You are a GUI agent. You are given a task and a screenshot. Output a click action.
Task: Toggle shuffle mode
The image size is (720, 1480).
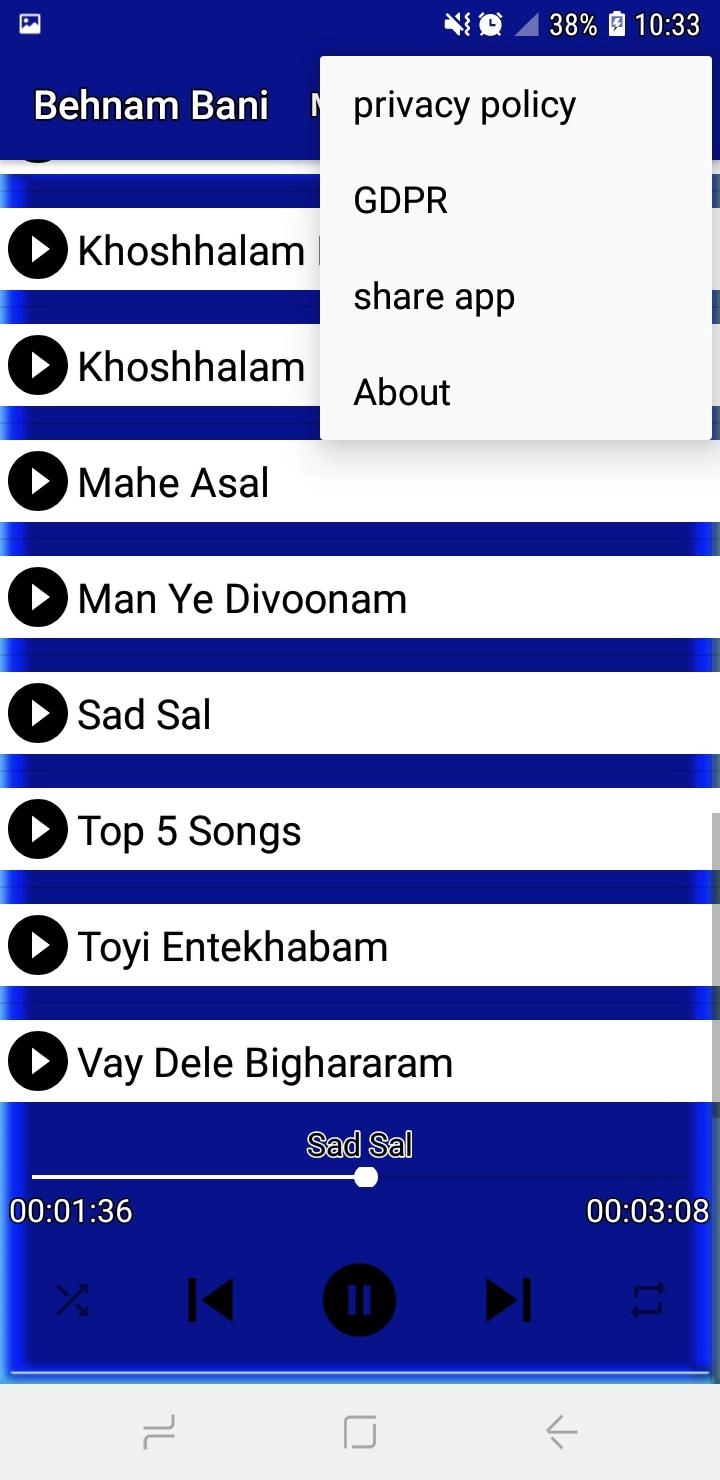point(72,1300)
